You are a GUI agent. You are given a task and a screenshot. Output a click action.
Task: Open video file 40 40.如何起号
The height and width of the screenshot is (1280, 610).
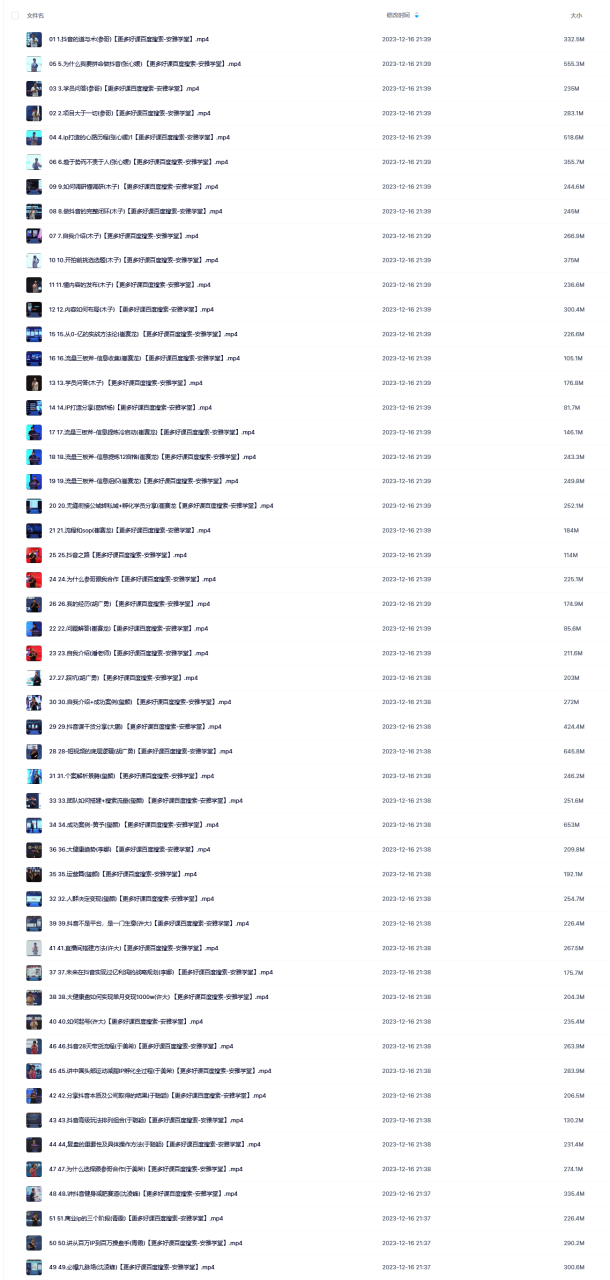[125, 1021]
